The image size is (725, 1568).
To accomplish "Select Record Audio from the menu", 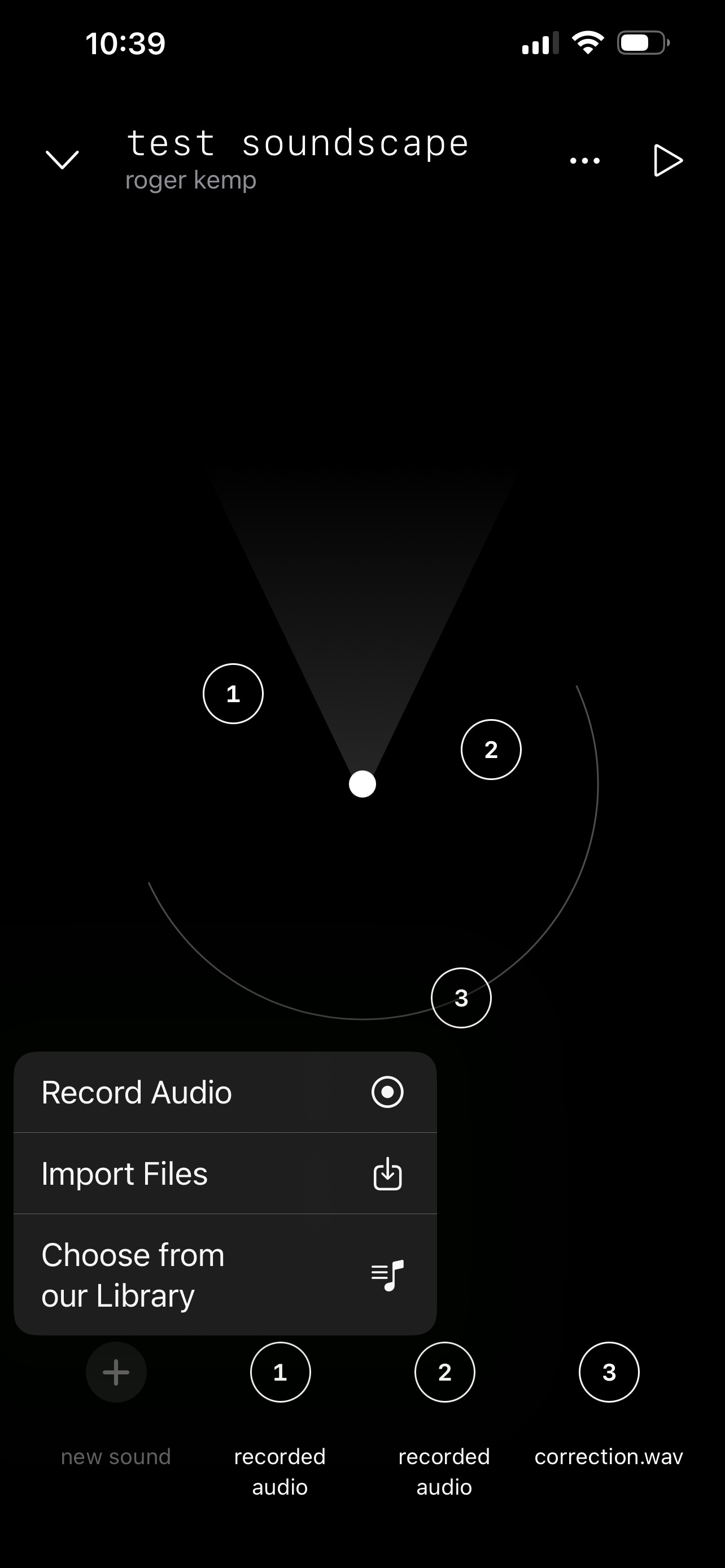I will click(225, 1092).
